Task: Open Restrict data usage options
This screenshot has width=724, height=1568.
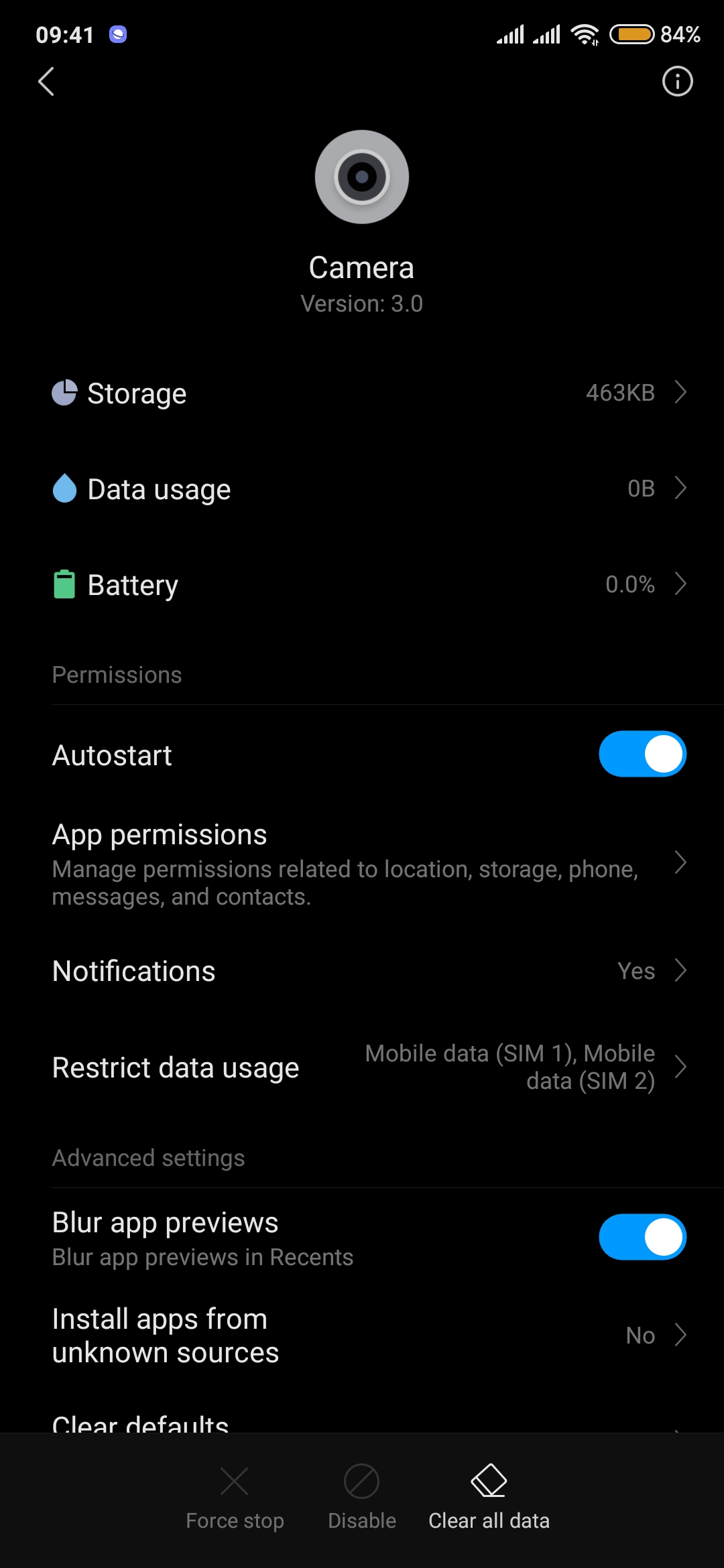Action: coord(362,1067)
